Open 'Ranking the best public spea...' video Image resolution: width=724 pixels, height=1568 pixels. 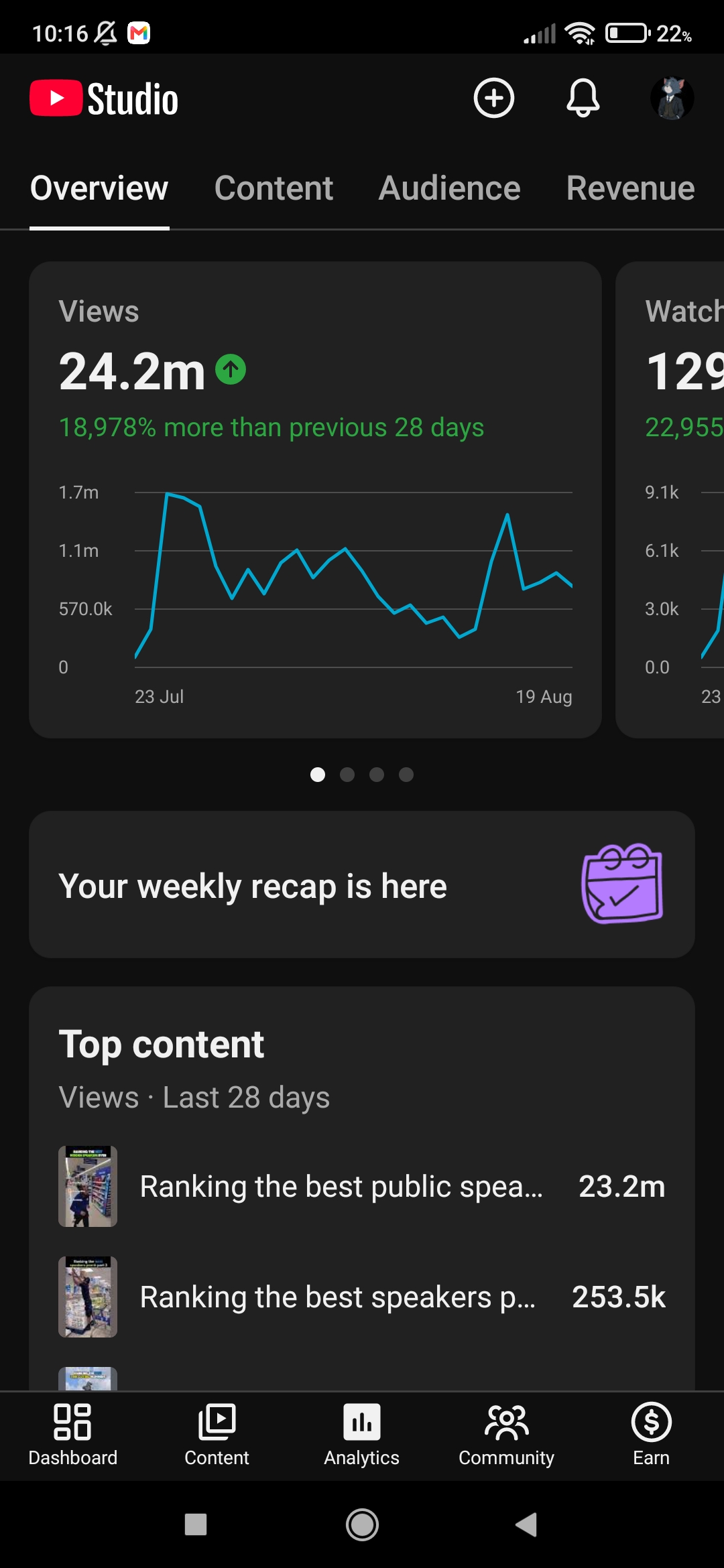click(362, 1186)
